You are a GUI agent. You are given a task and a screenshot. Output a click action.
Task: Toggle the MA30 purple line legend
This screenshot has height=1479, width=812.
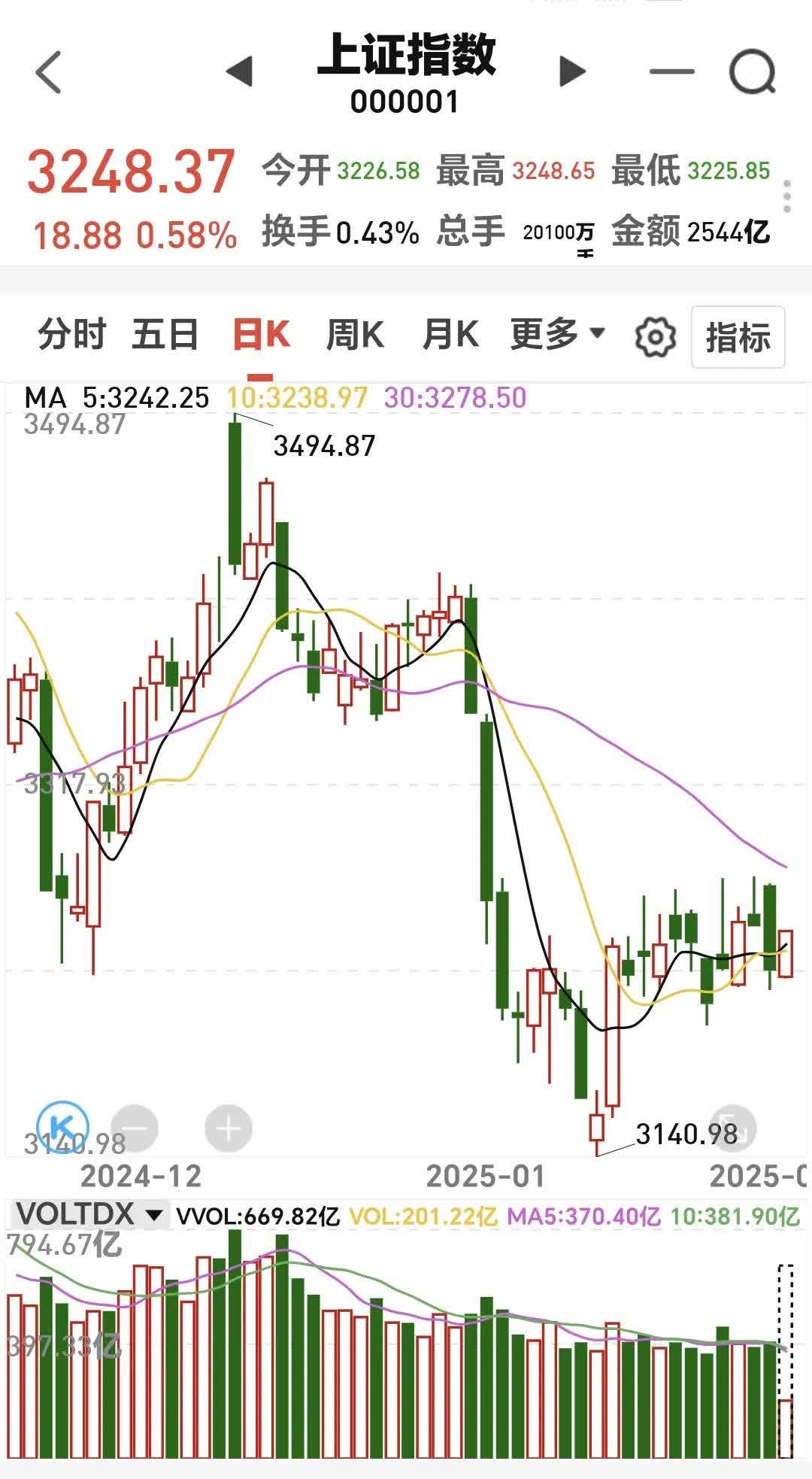(x=454, y=399)
